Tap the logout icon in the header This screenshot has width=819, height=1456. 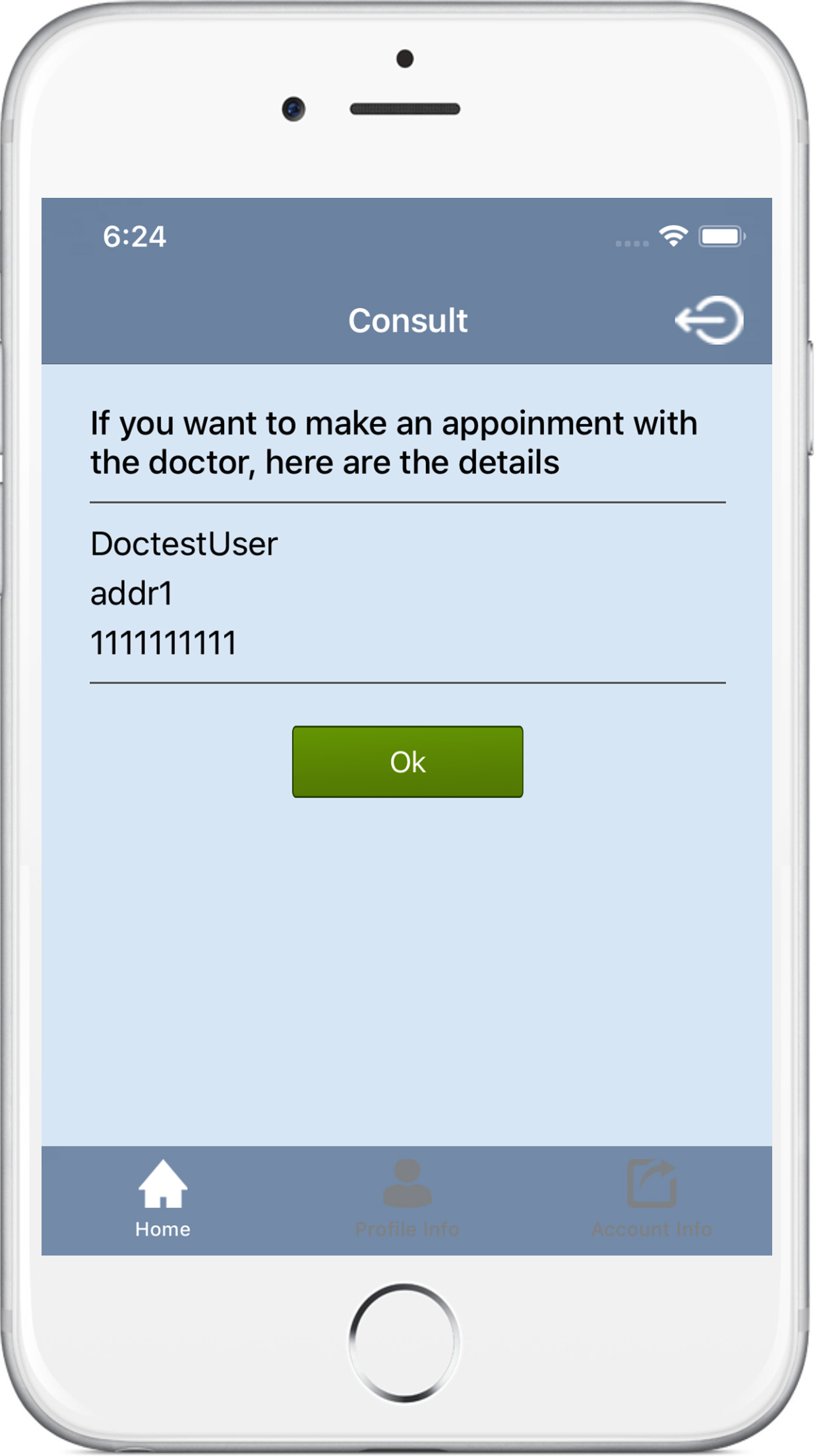710,320
